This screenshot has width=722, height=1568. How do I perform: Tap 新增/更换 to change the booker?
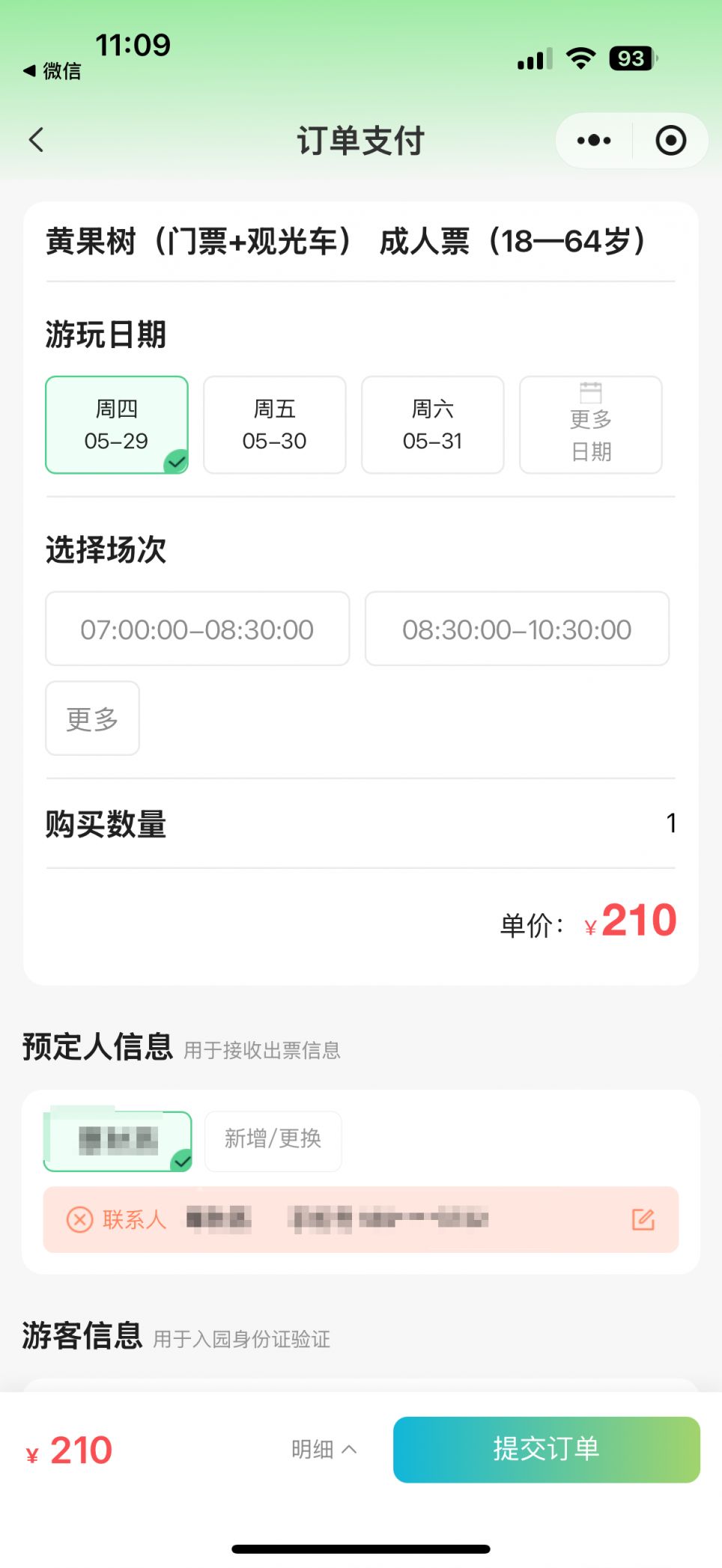pyautogui.click(x=273, y=1139)
